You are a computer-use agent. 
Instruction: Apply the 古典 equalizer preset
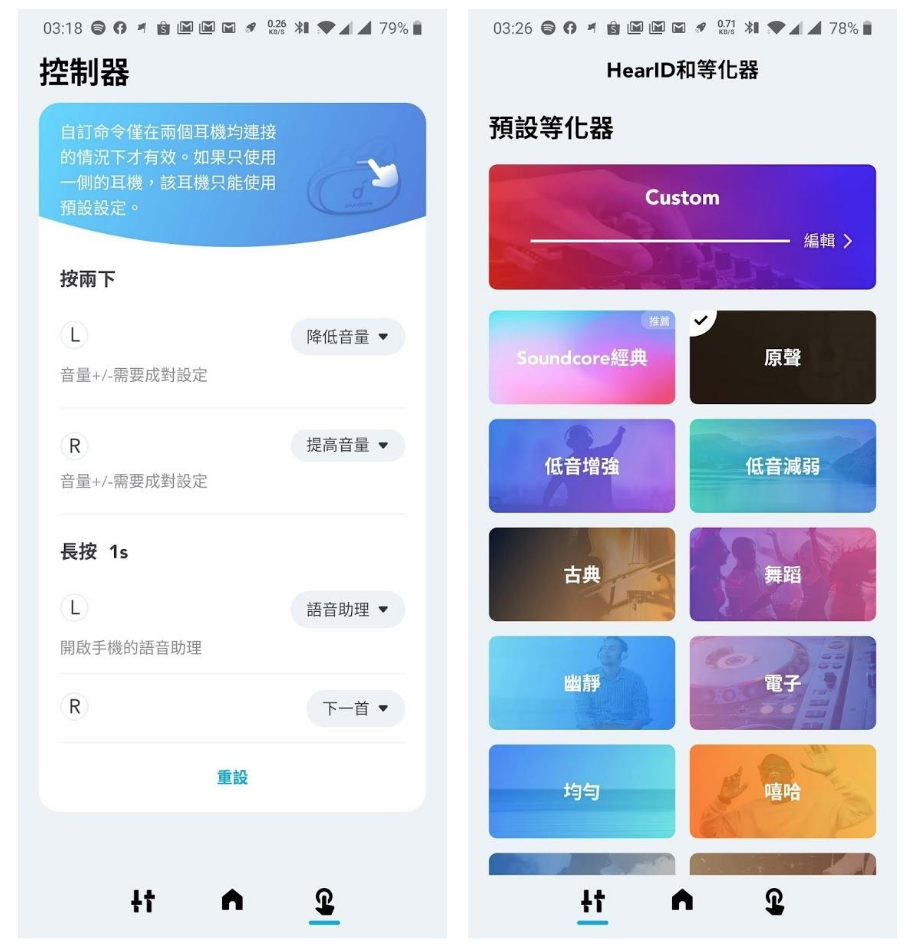click(581, 575)
